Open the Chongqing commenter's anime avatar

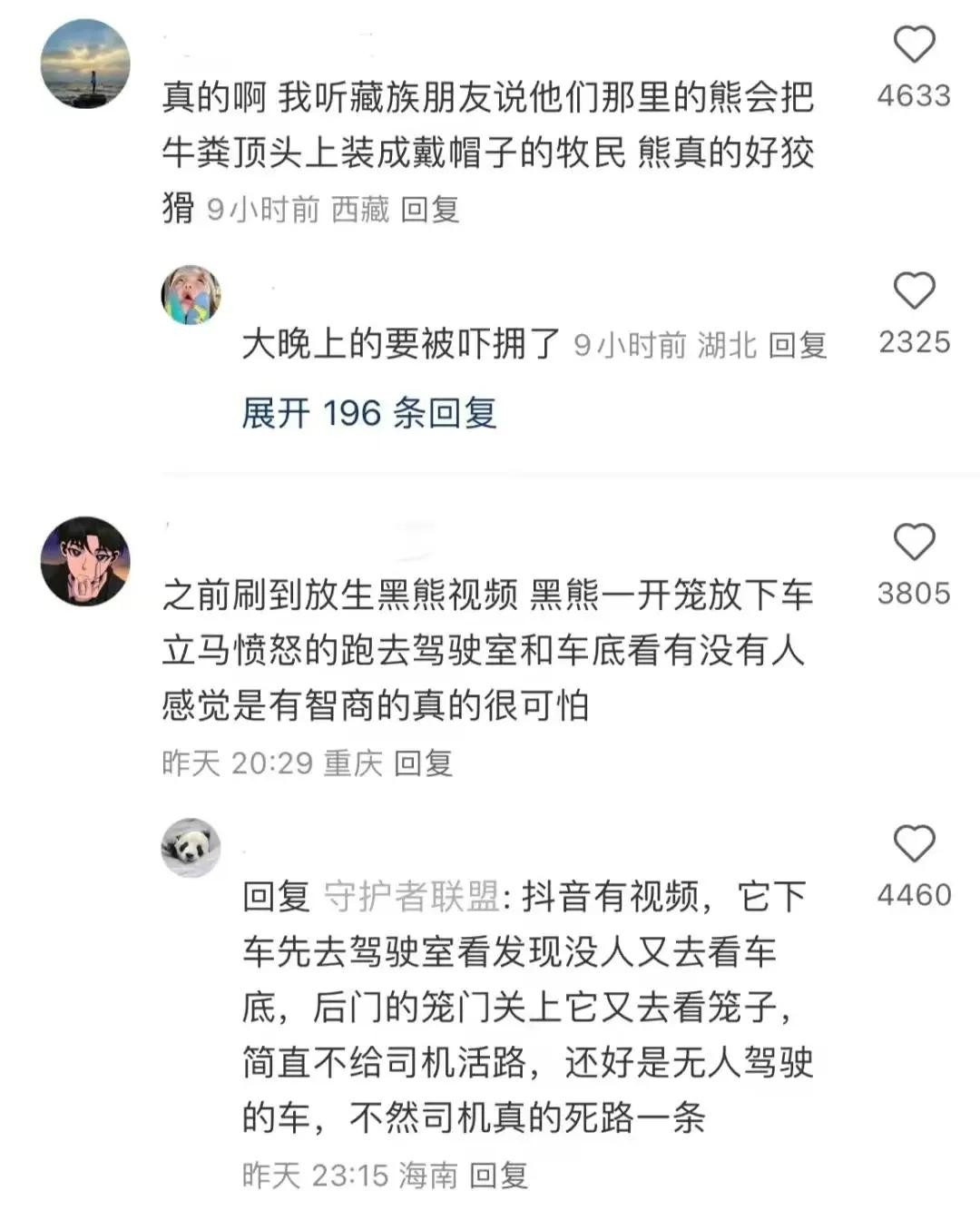pyautogui.click(x=85, y=561)
